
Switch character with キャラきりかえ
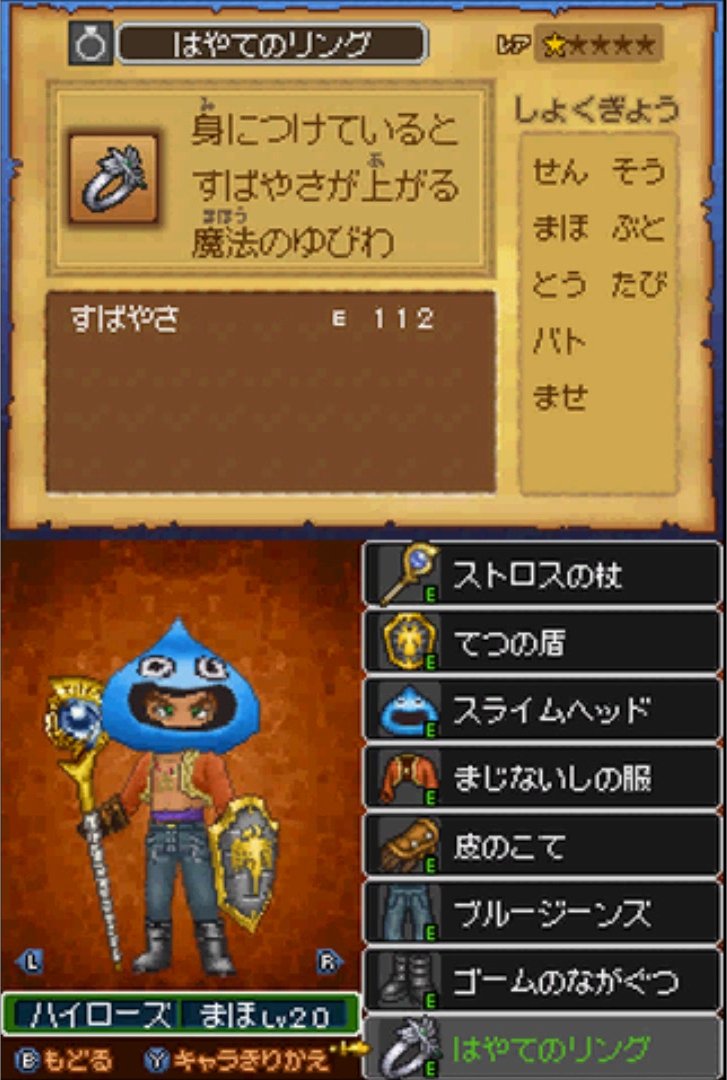pos(238,1058)
